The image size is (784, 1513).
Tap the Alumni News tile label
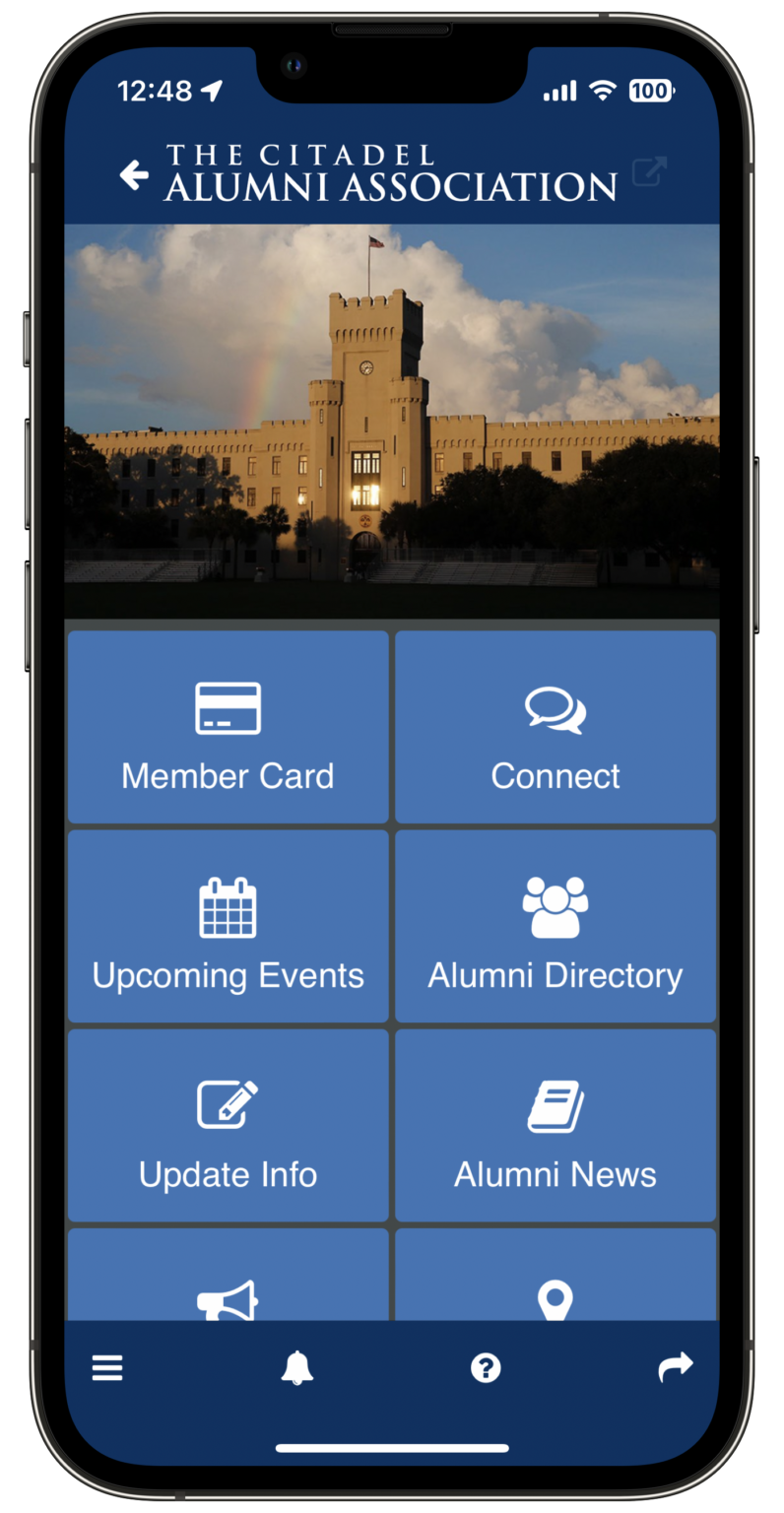tap(555, 1174)
